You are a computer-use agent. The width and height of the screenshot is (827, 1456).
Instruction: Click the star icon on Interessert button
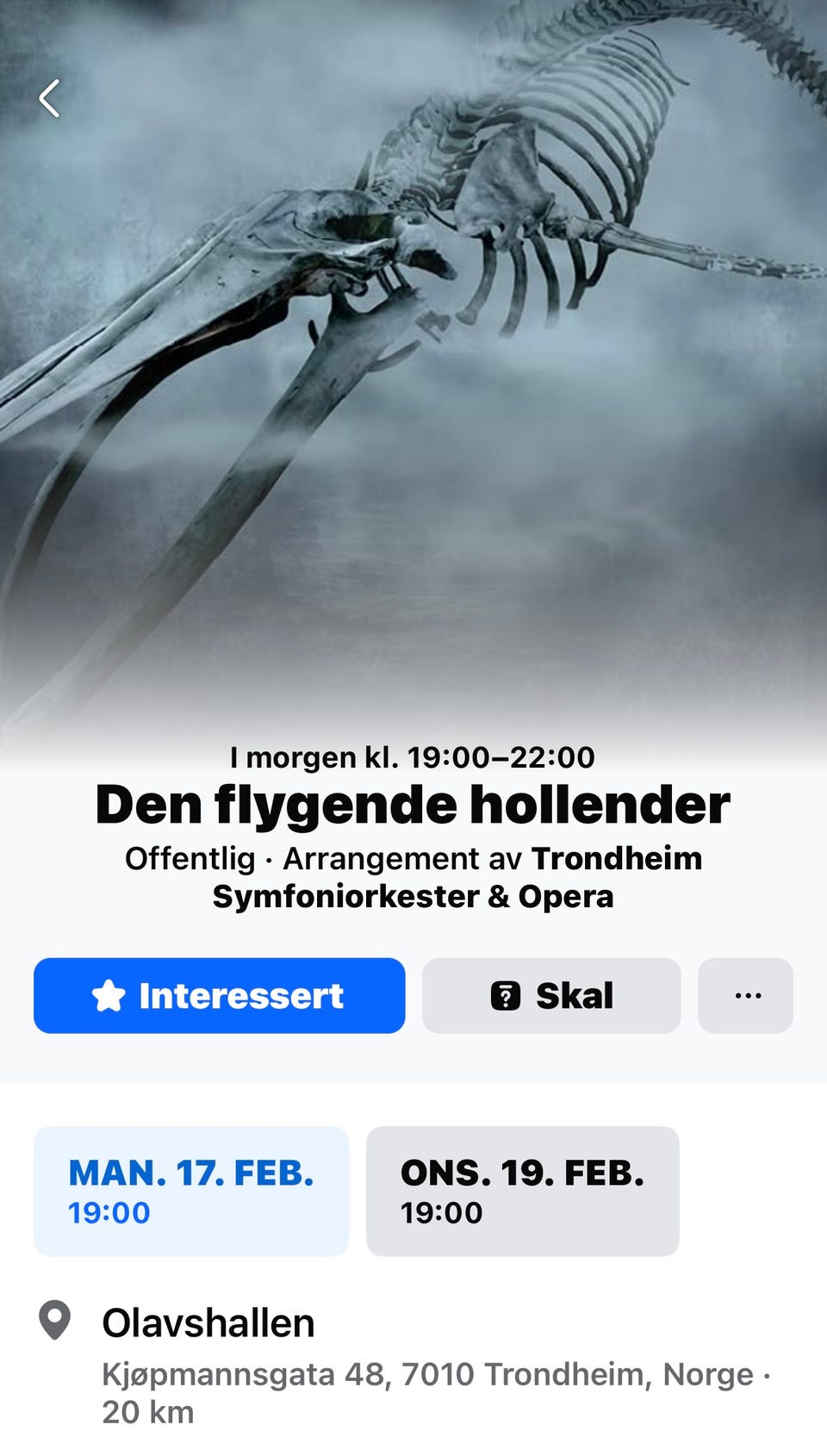point(107,995)
